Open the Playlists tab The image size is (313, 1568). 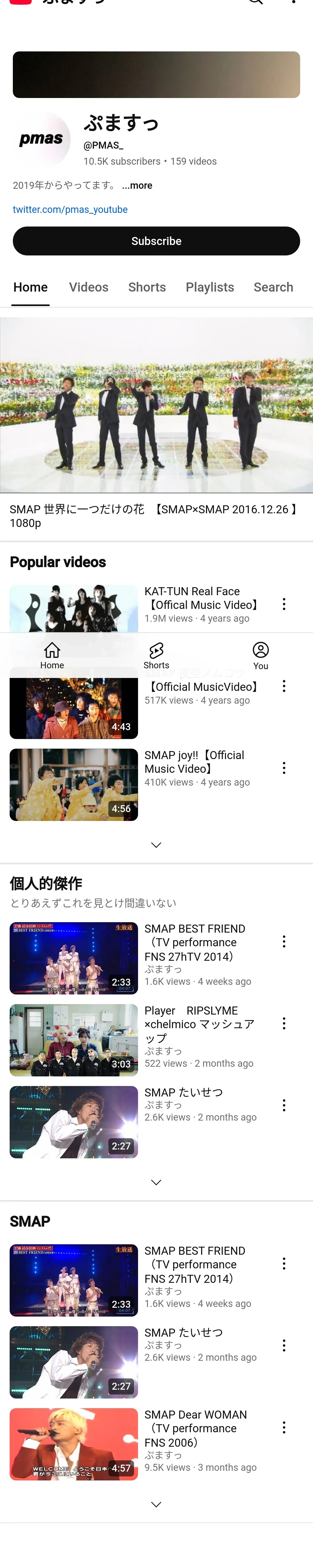210,287
